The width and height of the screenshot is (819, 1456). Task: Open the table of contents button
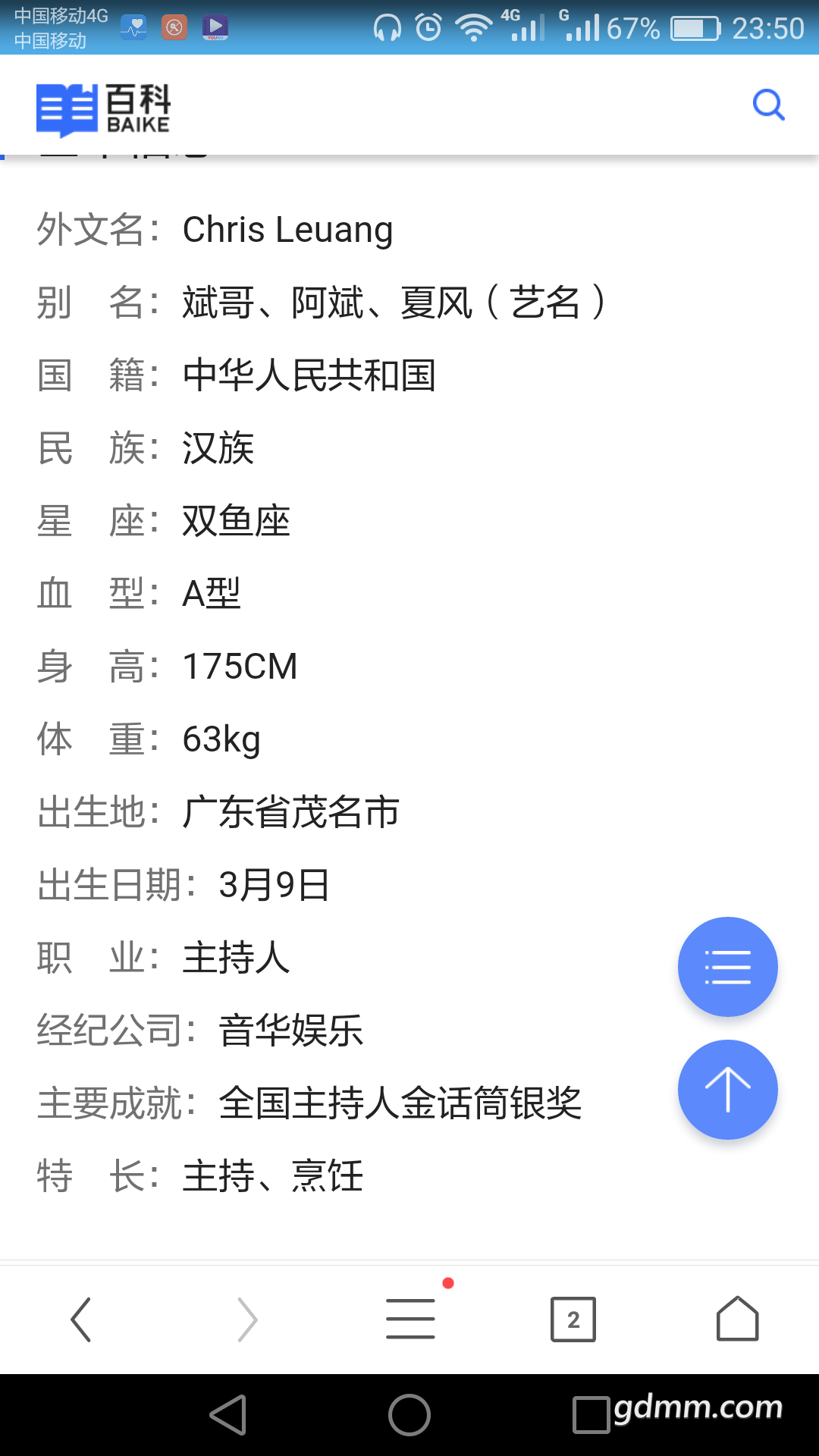click(x=727, y=967)
